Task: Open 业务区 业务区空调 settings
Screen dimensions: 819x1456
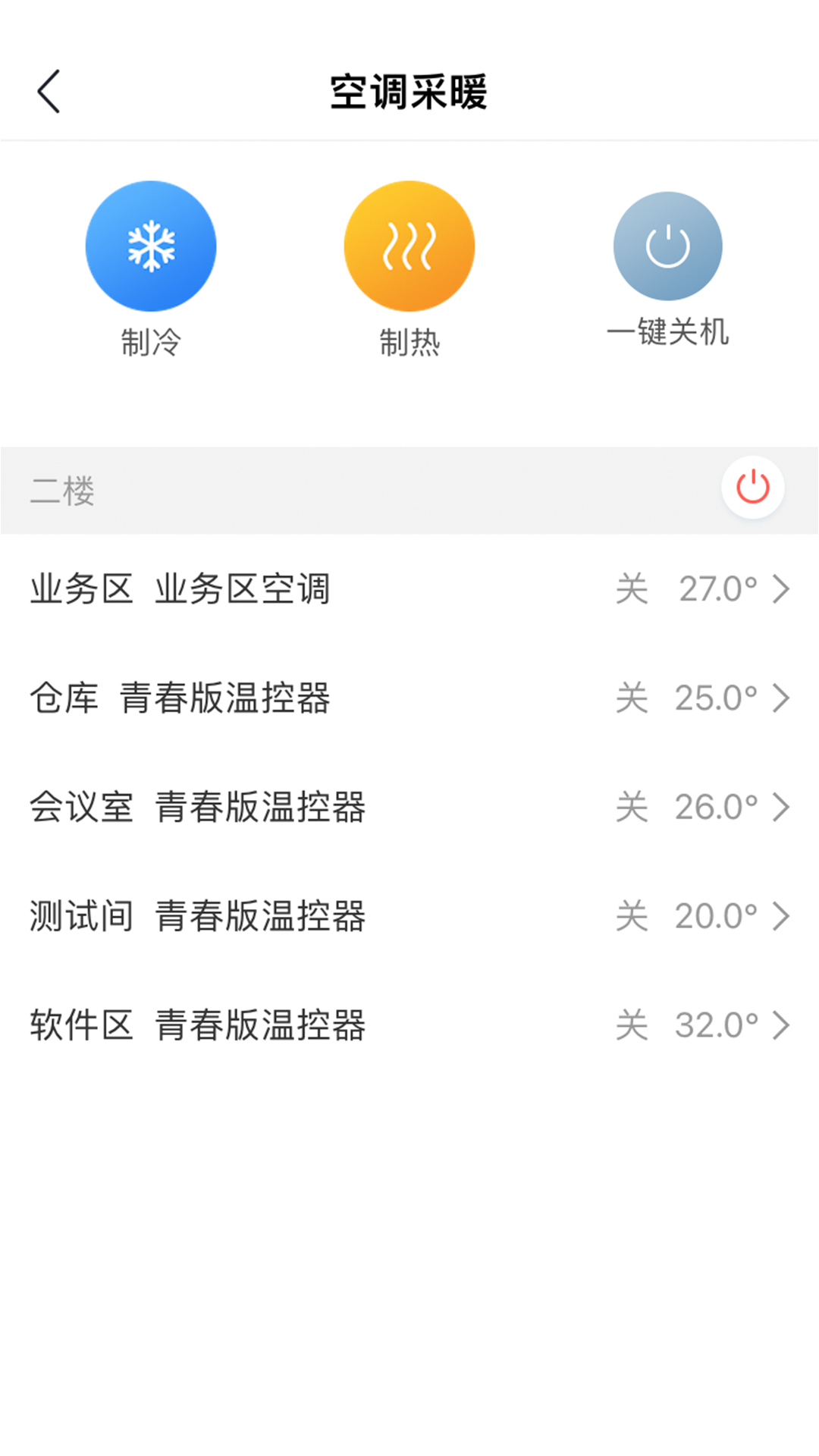Action: pos(409,589)
